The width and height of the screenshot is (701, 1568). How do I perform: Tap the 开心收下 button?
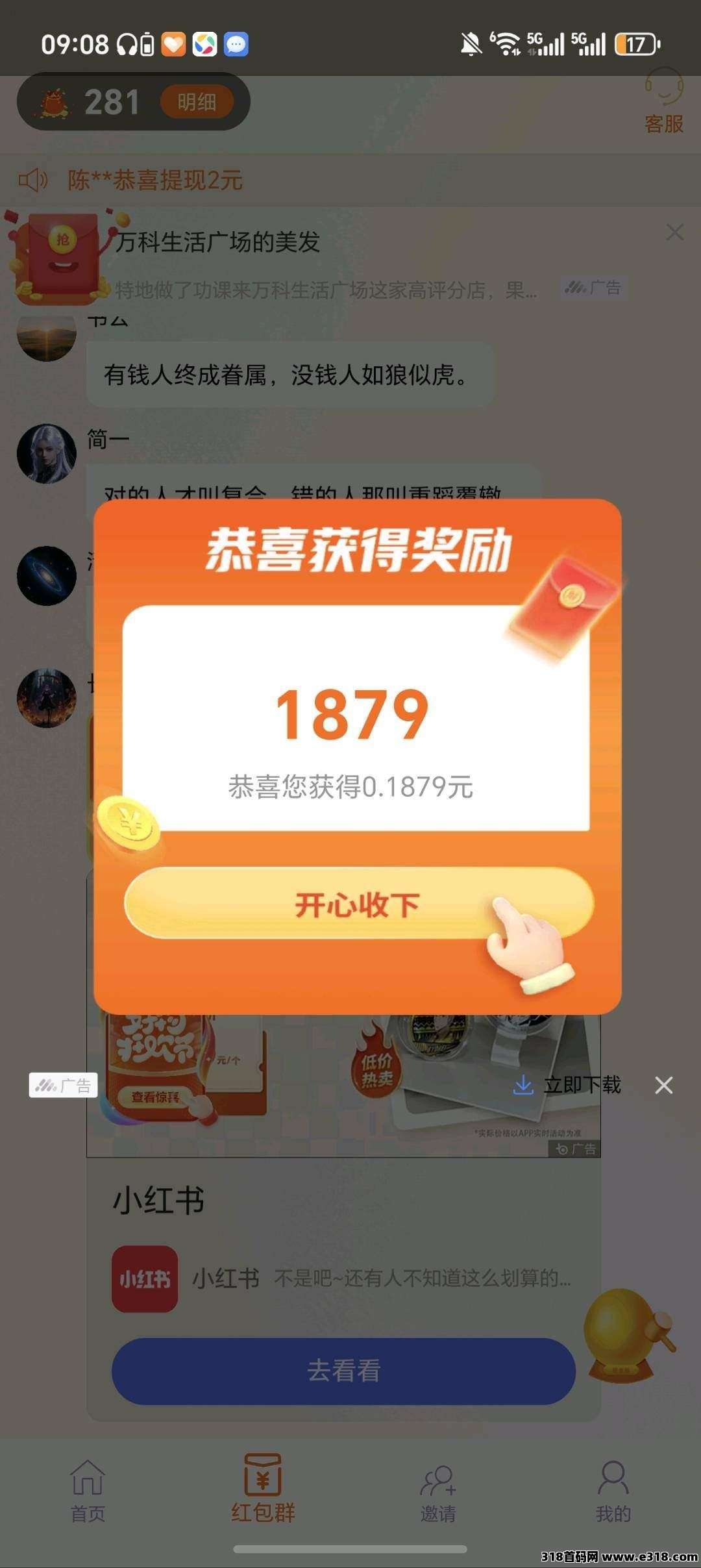point(358,904)
